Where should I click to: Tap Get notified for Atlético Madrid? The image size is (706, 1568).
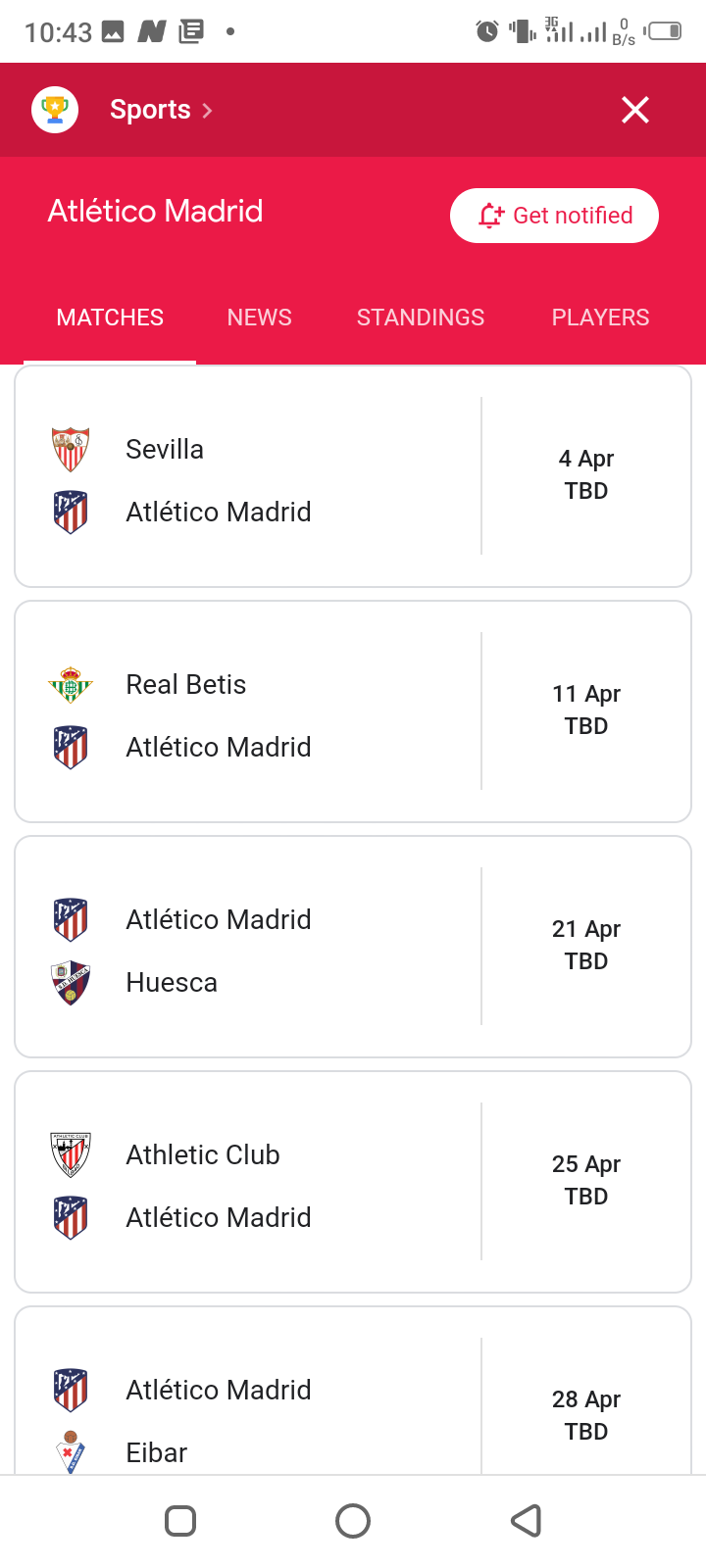click(554, 216)
